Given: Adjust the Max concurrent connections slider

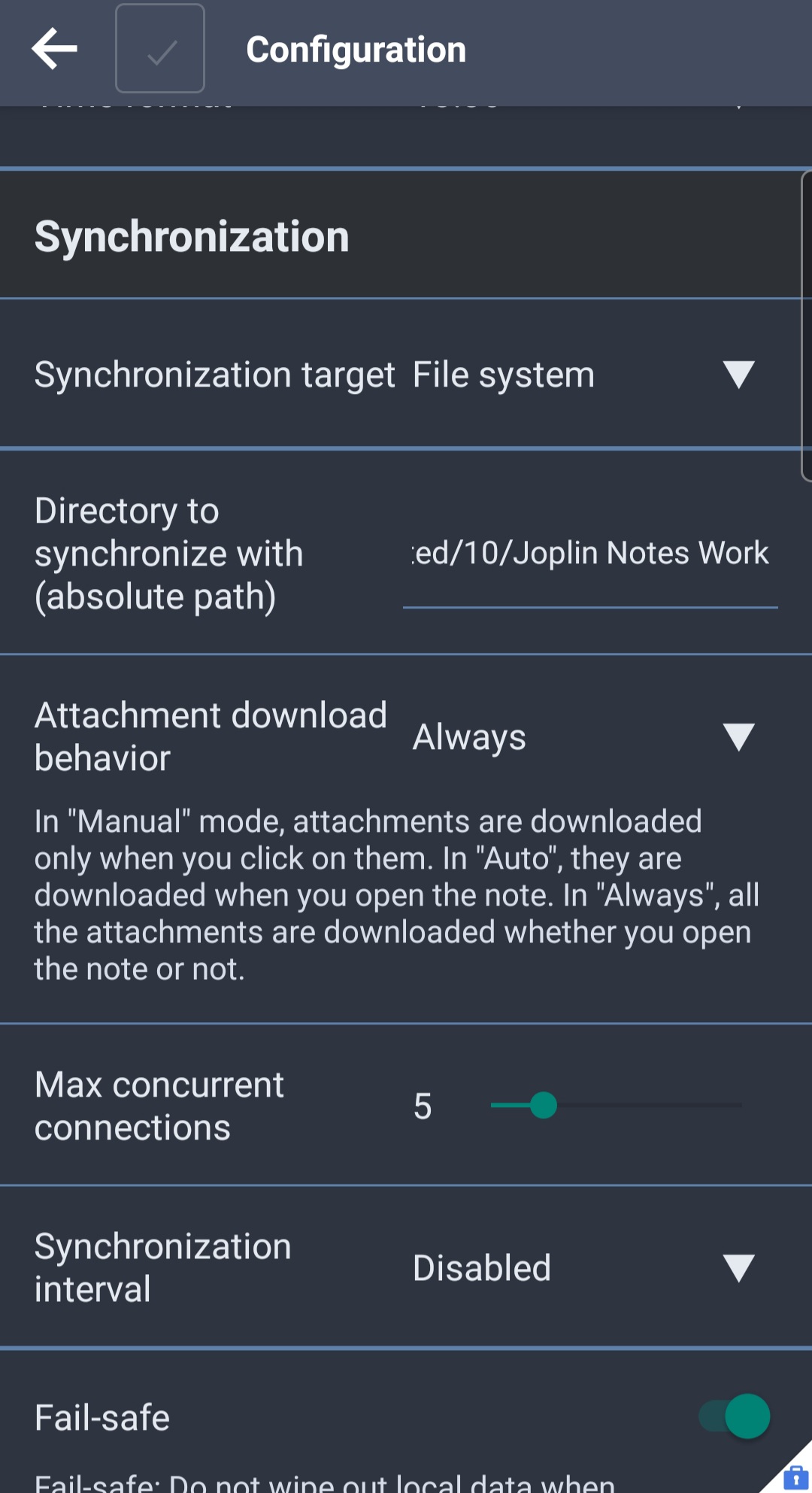Looking at the screenshot, I should pyautogui.click(x=616, y=1106).
